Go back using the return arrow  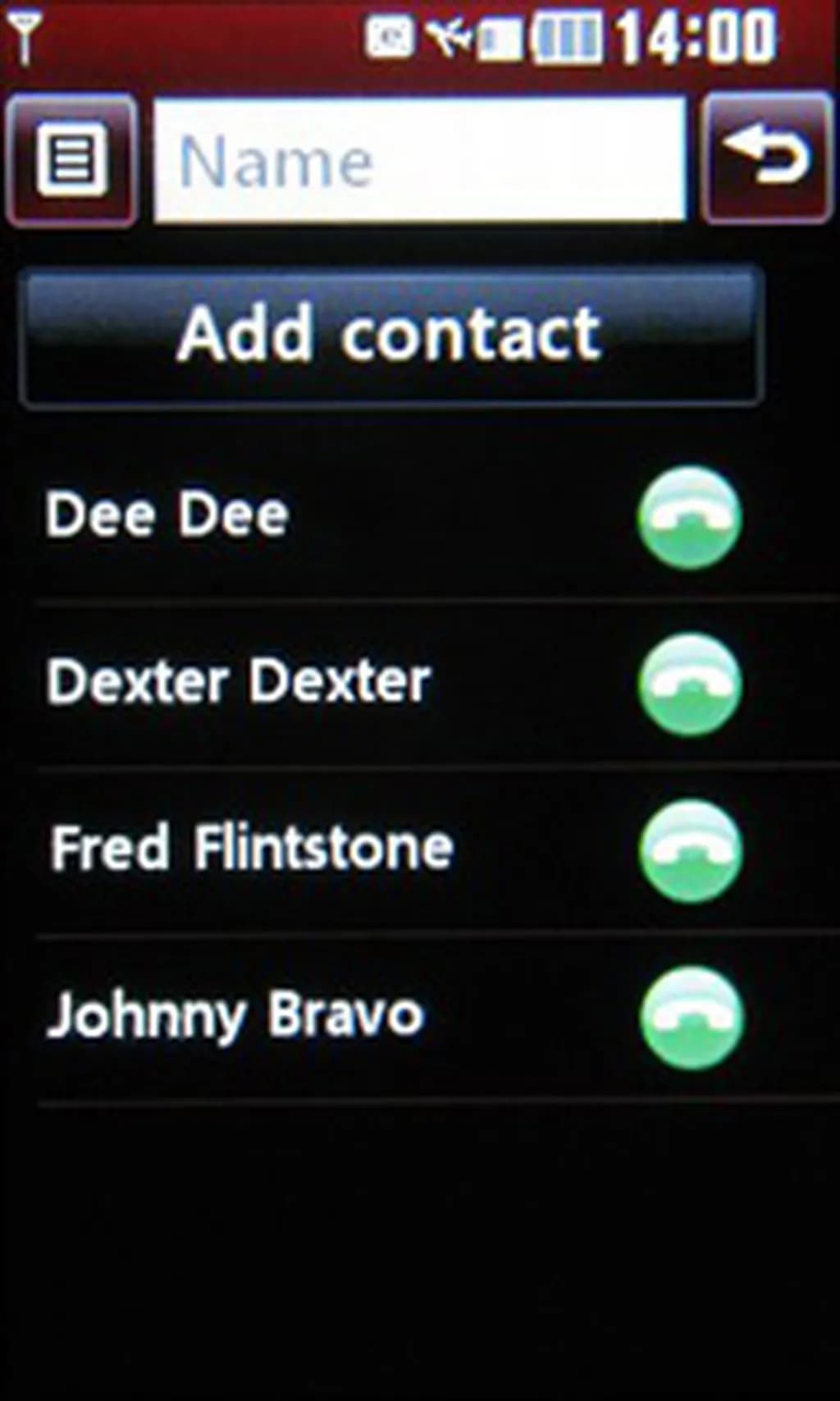pyautogui.click(x=766, y=158)
